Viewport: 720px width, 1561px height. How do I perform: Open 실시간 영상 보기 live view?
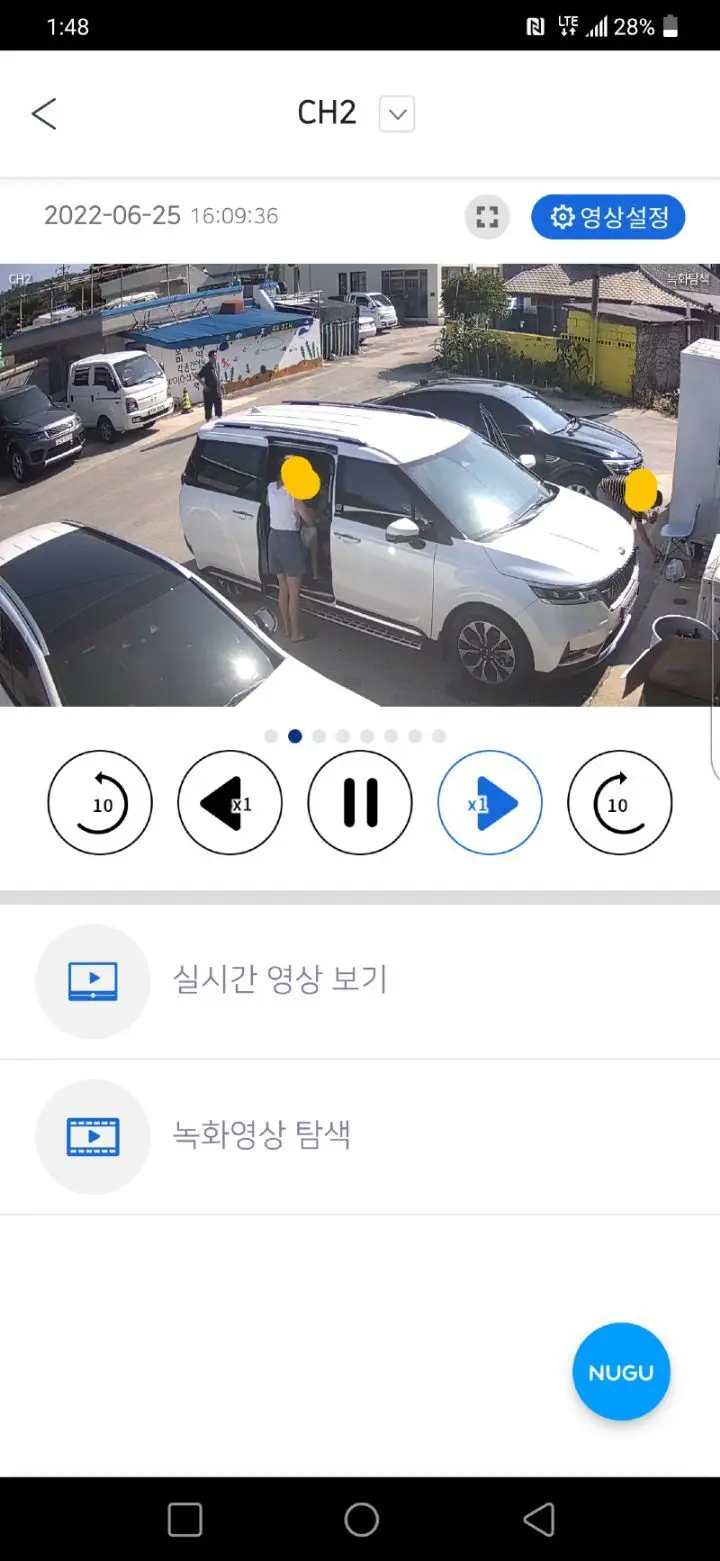pos(360,981)
